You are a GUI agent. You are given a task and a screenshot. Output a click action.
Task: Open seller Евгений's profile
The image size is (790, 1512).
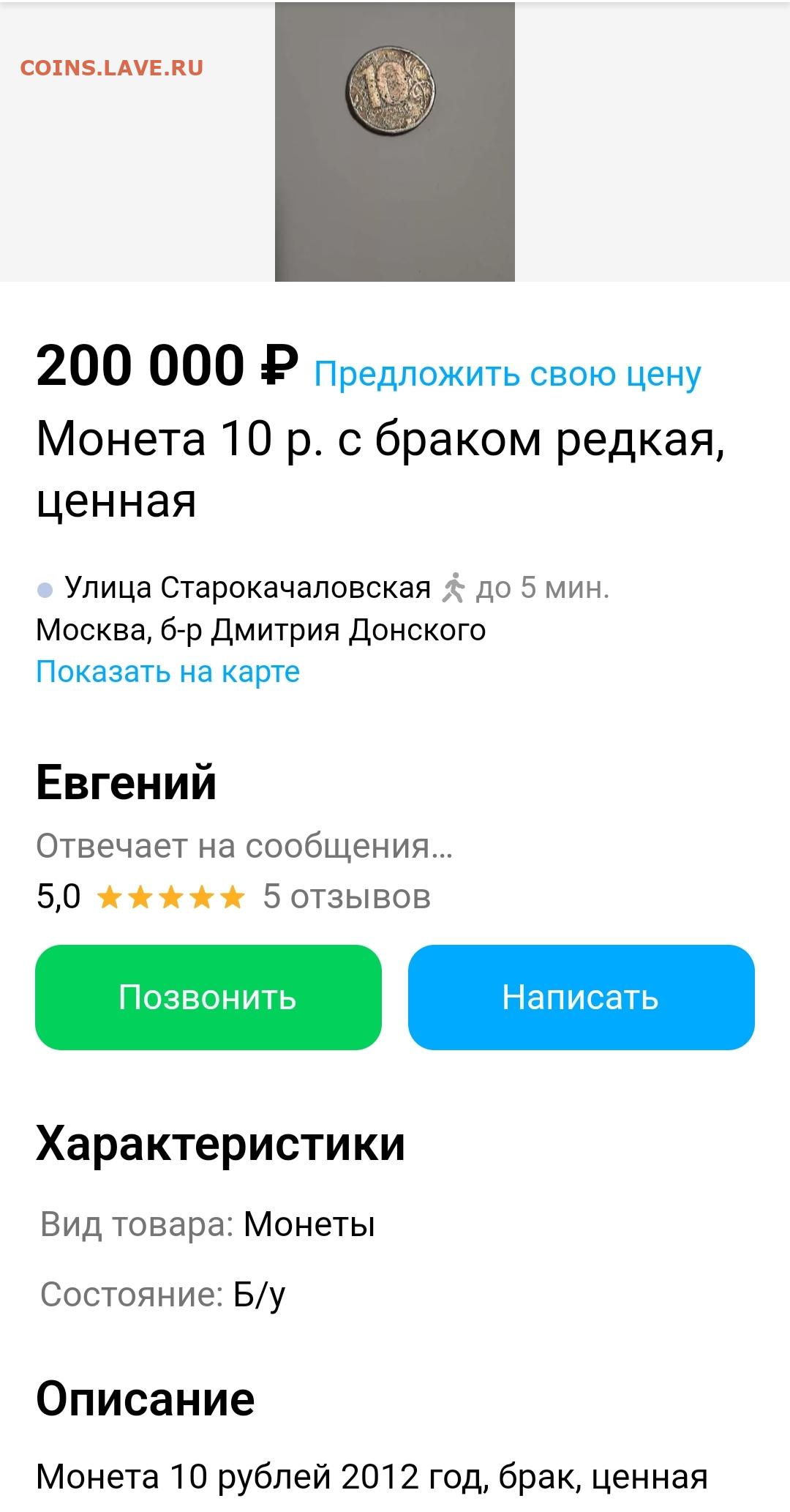127,782
